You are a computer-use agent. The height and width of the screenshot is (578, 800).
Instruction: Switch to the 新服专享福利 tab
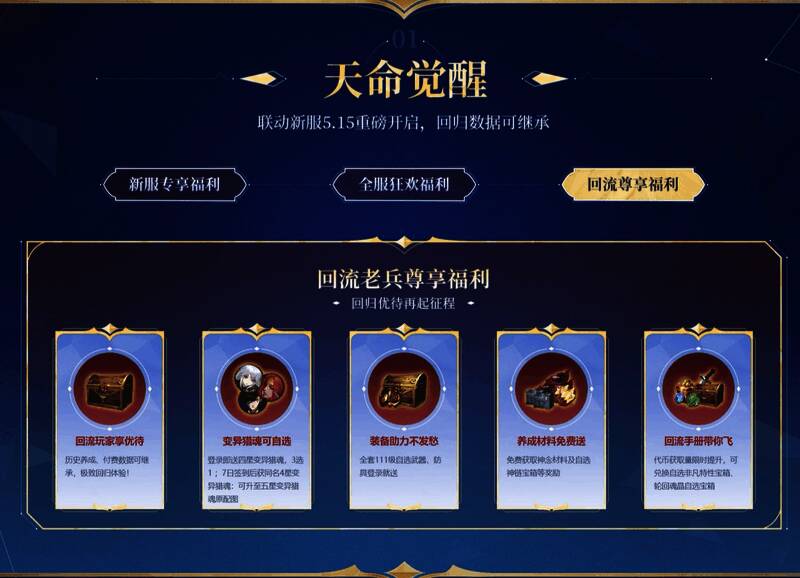point(175,184)
